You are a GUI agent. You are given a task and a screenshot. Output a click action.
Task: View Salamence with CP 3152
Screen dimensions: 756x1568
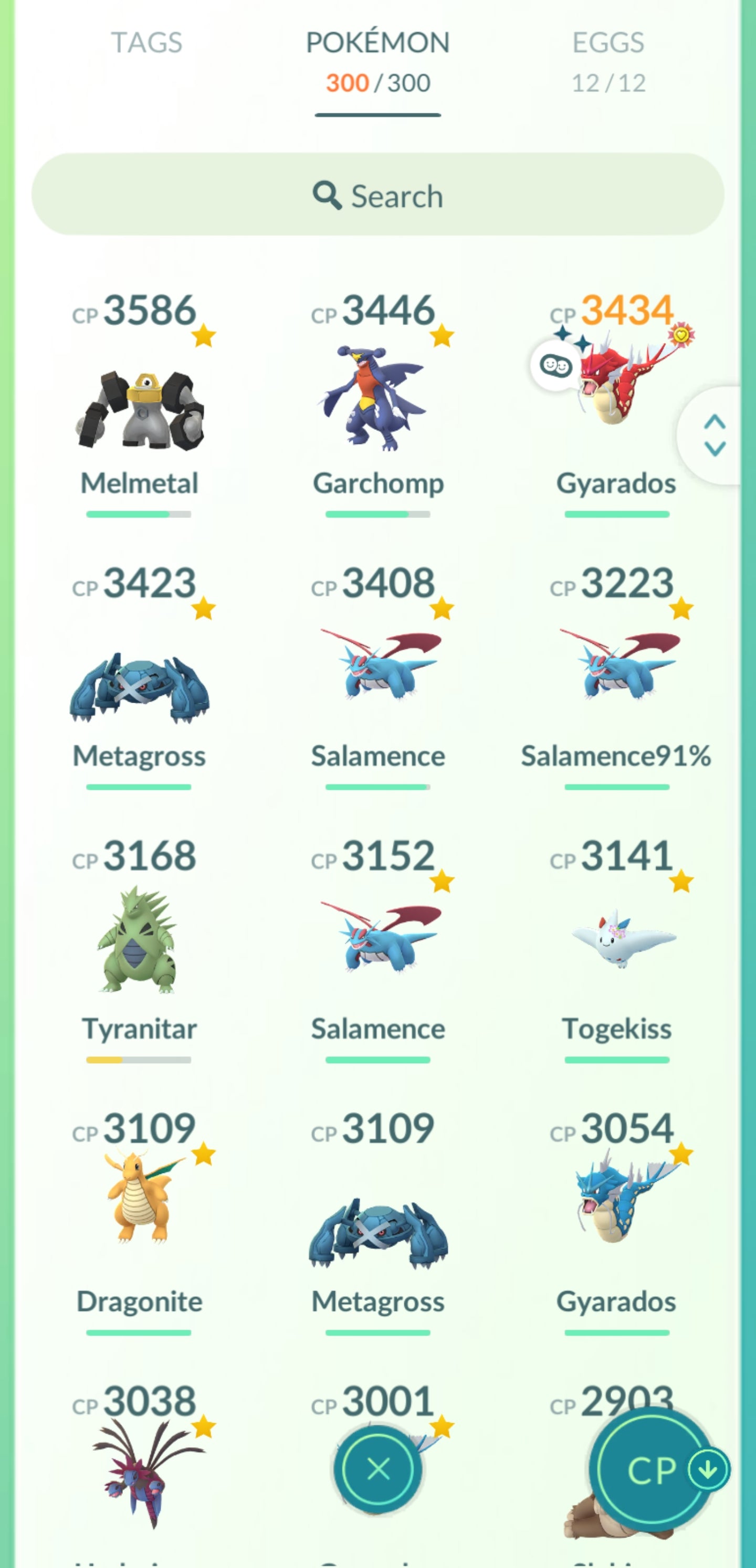[377, 940]
